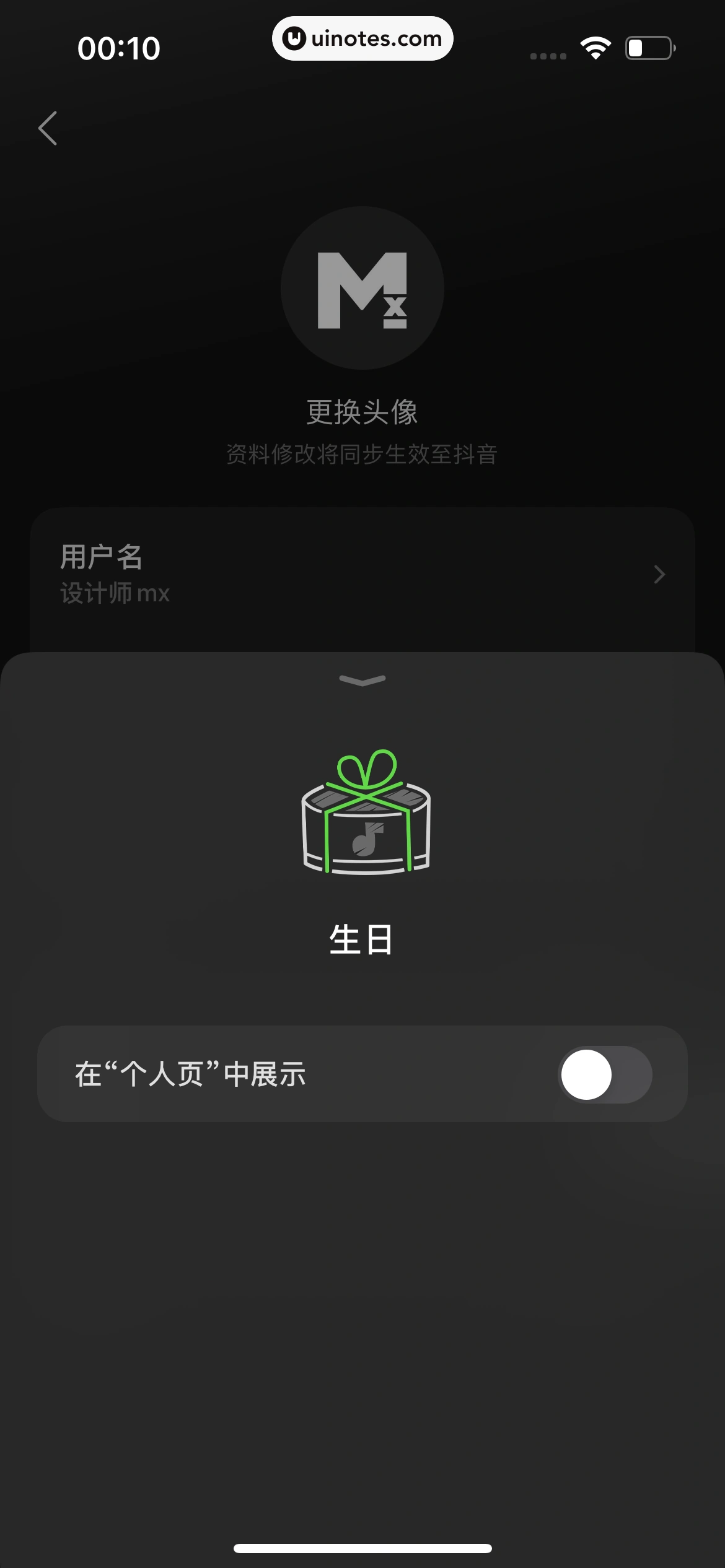Click the downward arrow above the gift icon

[362, 680]
